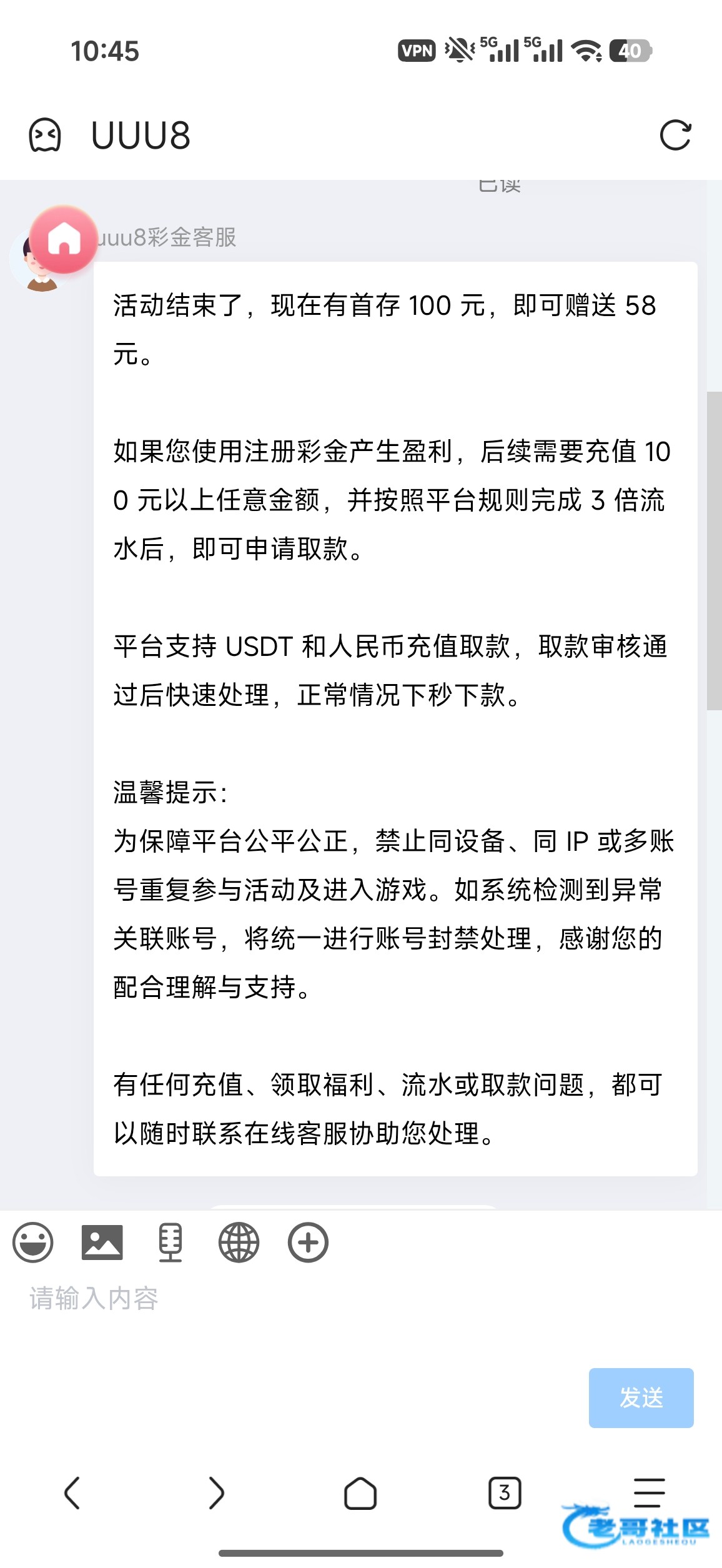
Task: Go back in the browser
Action: [72, 1492]
